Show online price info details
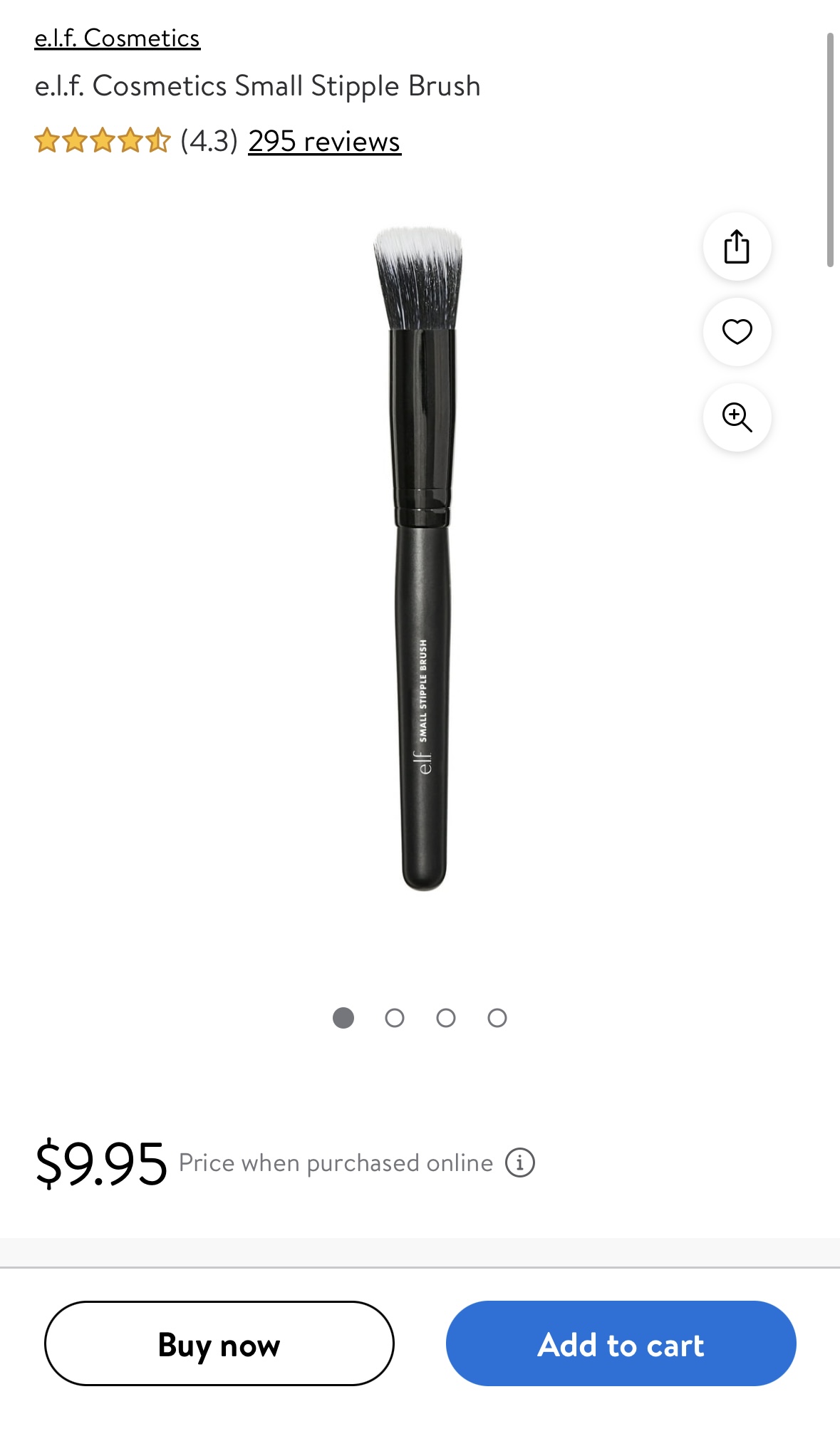The image size is (840, 1456). [x=520, y=1163]
